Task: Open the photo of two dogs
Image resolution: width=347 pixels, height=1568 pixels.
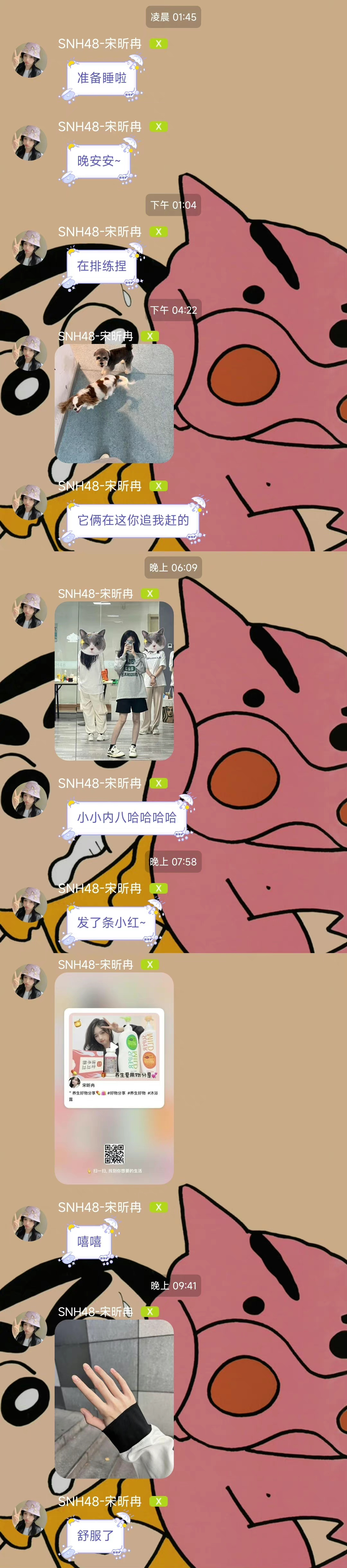Action: pyautogui.click(x=114, y=403)
